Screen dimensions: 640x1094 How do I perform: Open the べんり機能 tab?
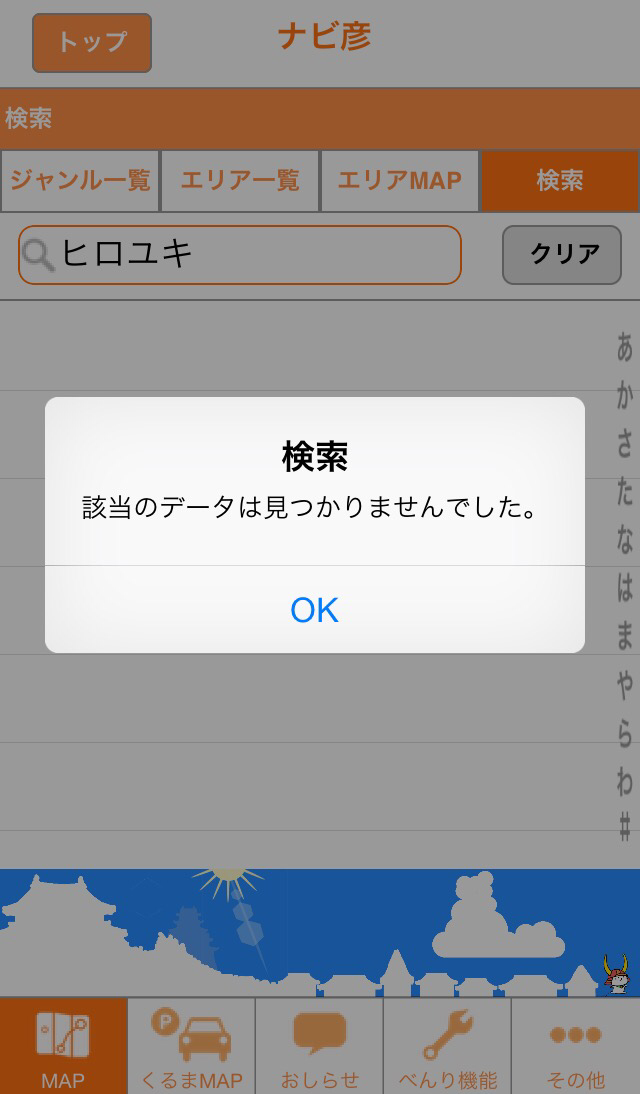pyautogui.click(x=447, y=1046)
